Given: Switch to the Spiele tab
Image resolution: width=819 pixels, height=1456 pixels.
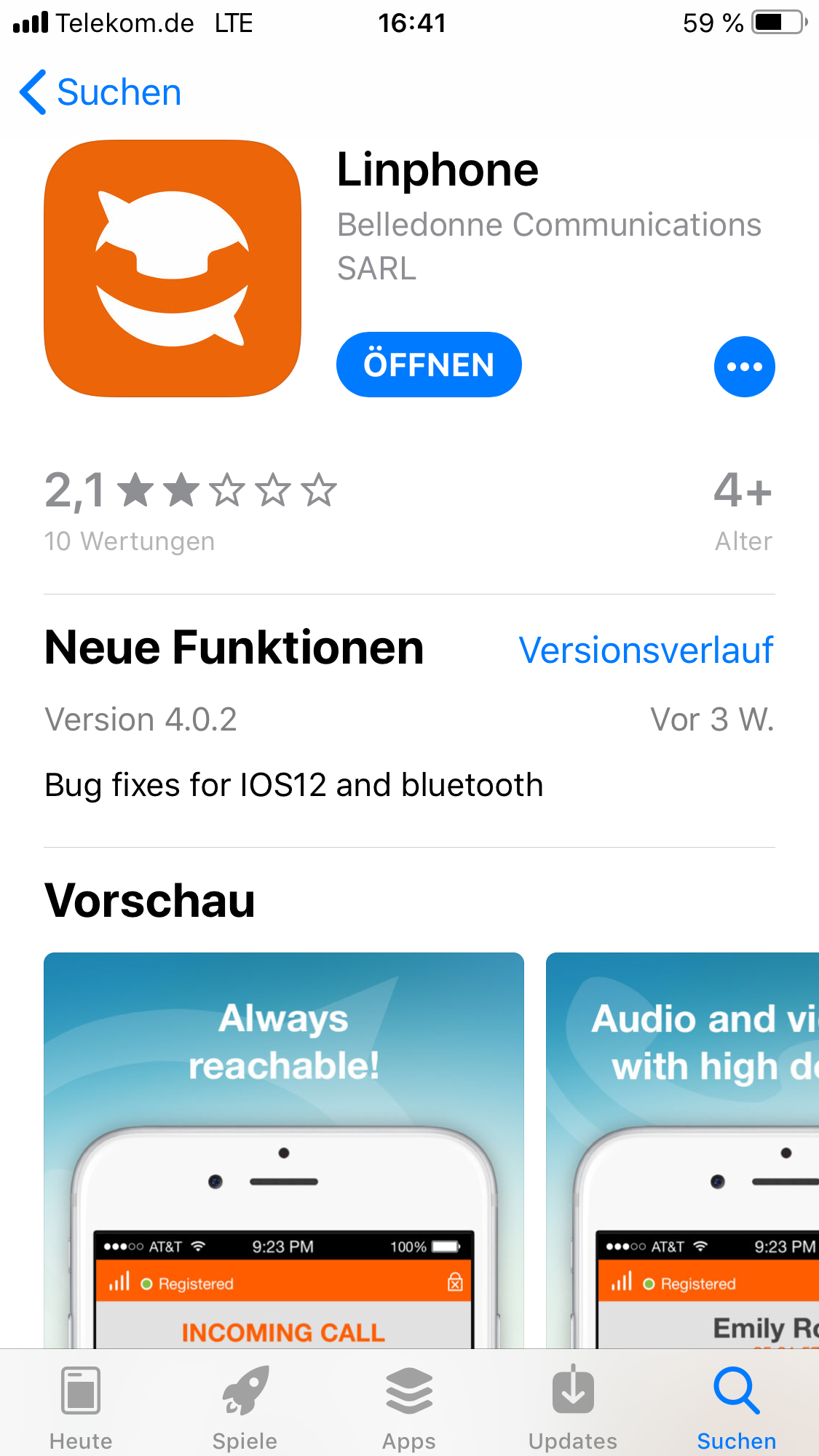Looking at the screenshot, I should pos(245,1408).
